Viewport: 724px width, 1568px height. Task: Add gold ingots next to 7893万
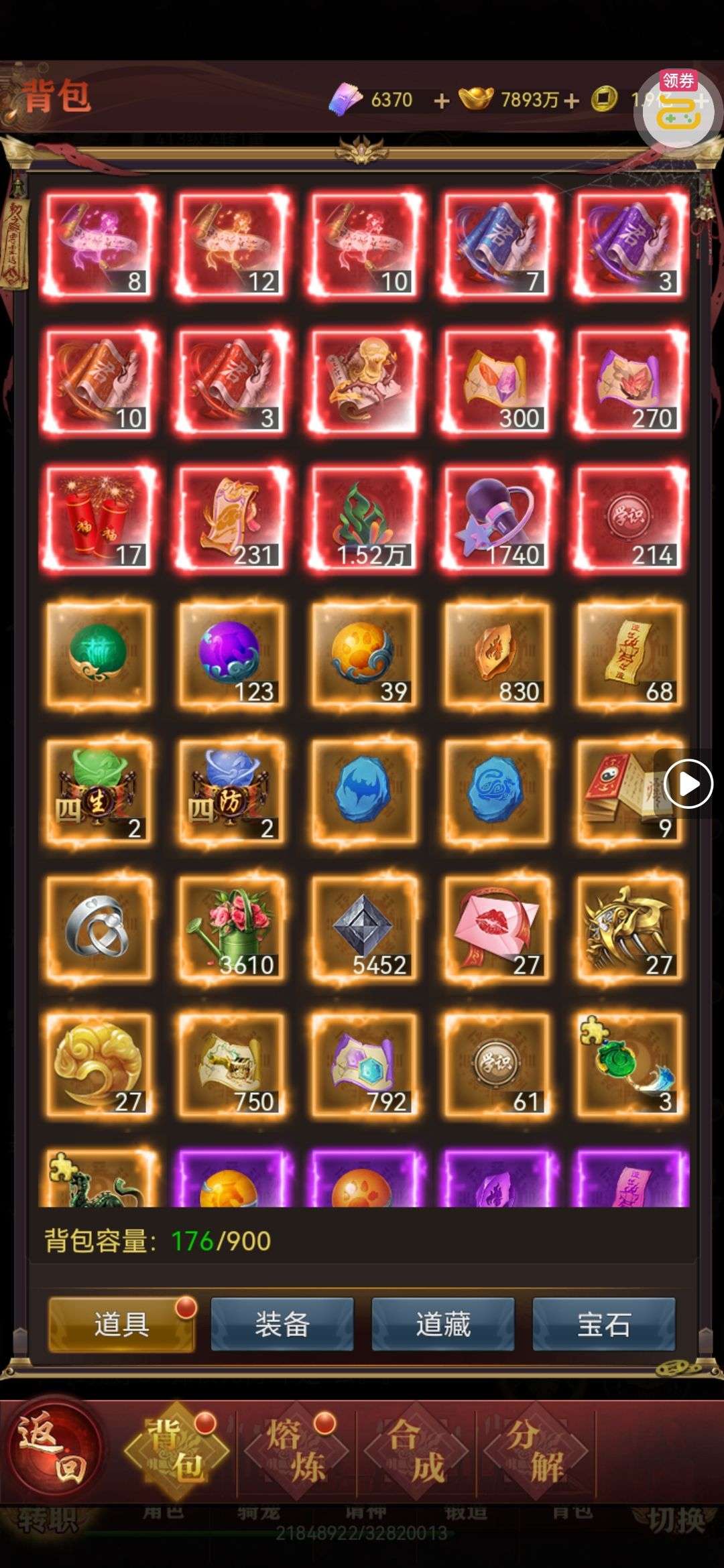click(x=571, y=101)
